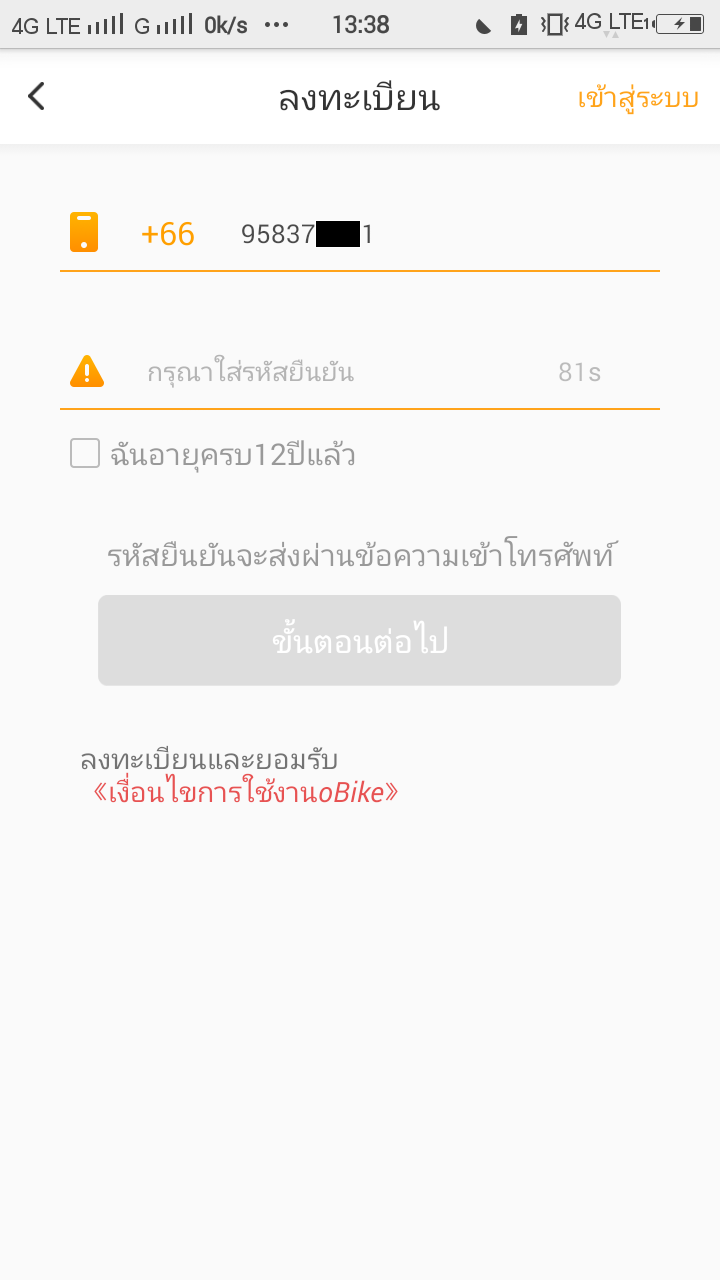Open the เข้าสู่ระบบ login link
This screenshot has width=720, height=1280.
[637, 99]
